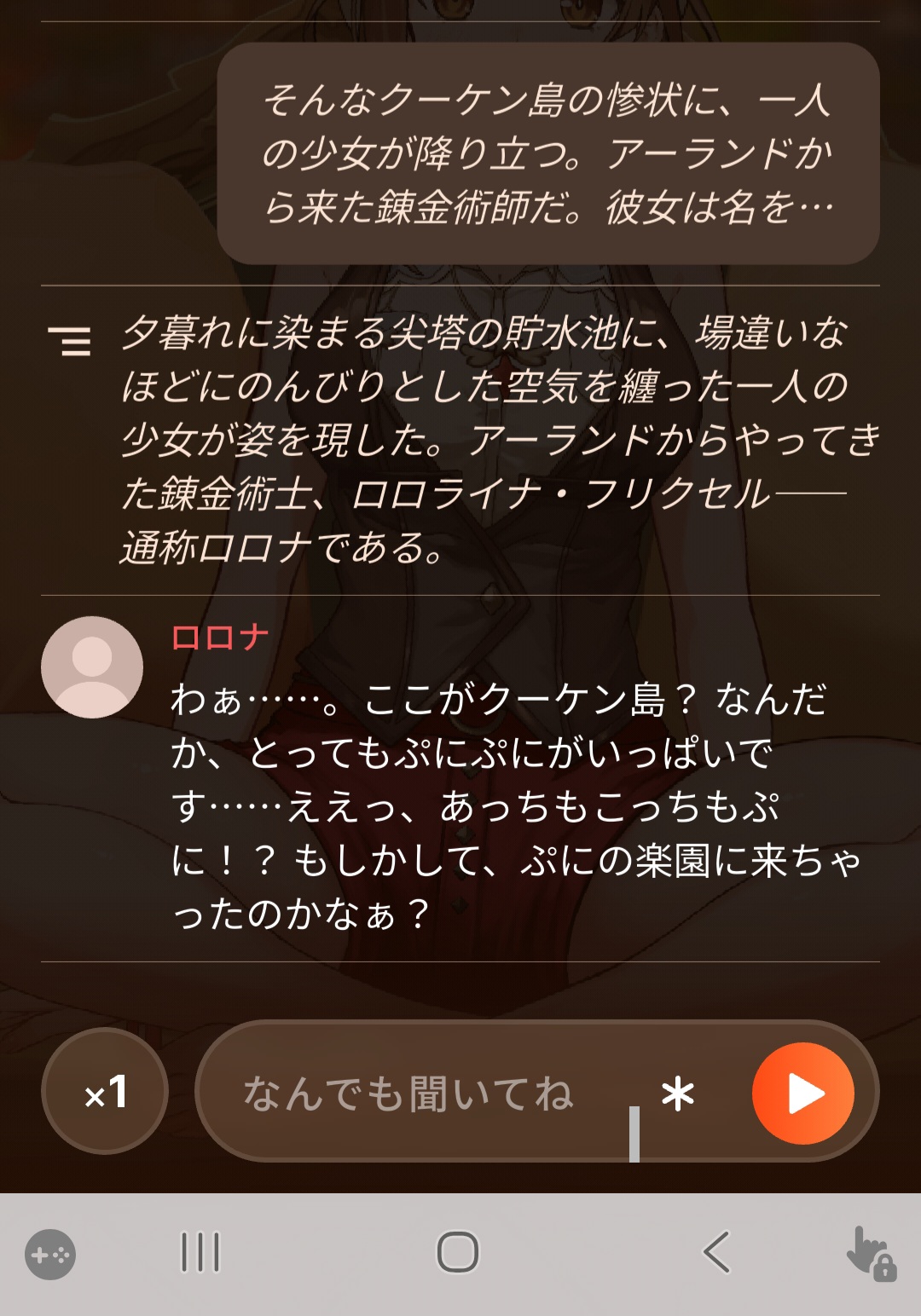Image resolution: width=921 pixels, height=1316 pixels.
Task: Tap the ×1 multiplier button
Action: [105, 1091]
